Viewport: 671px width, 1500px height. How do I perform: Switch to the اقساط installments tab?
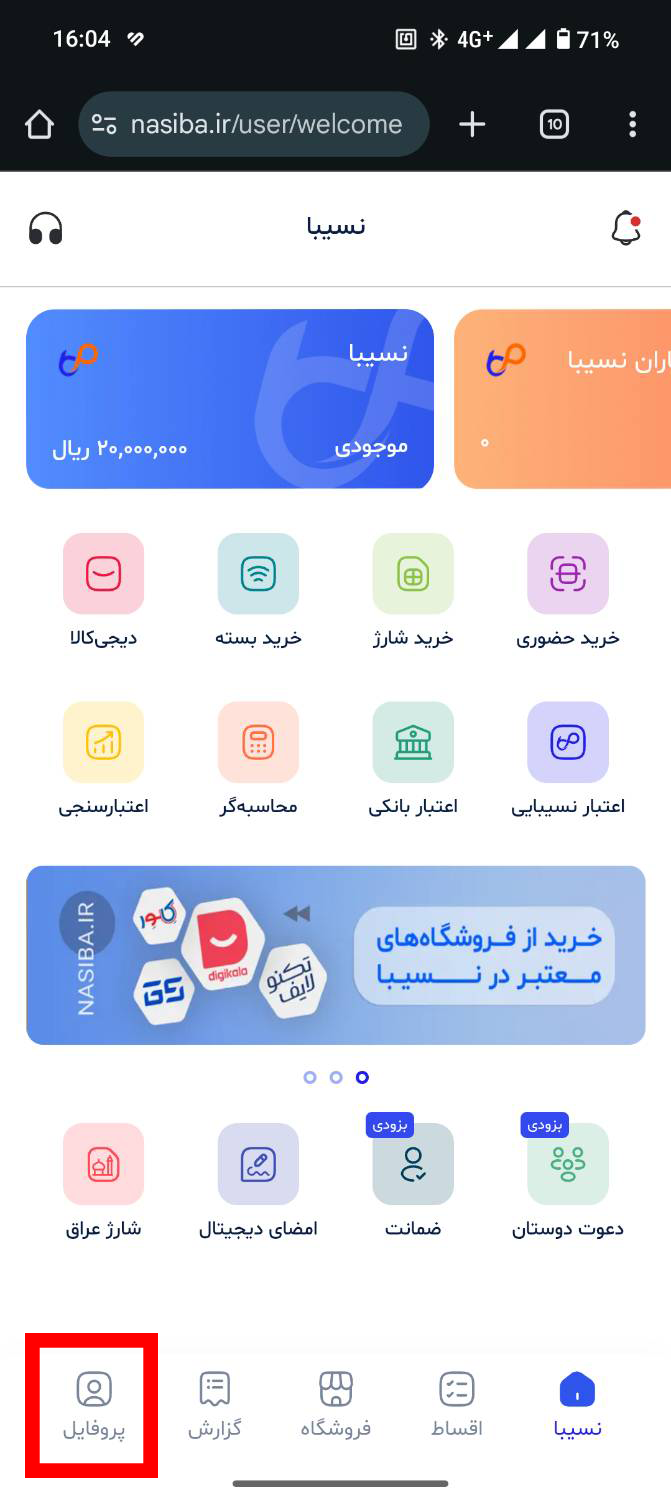point(456,1404)
